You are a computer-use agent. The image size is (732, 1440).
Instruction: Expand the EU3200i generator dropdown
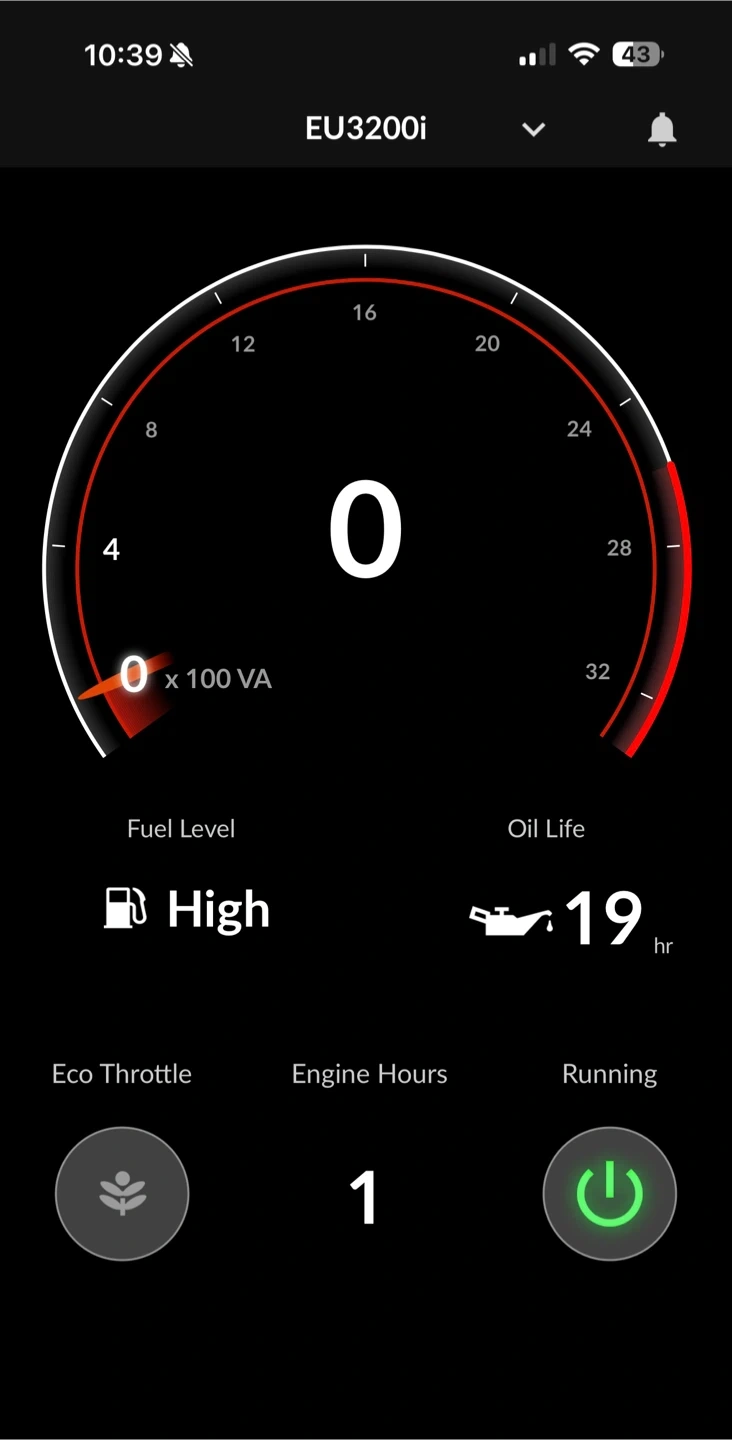pyautogui.click(x=533, y=130)
